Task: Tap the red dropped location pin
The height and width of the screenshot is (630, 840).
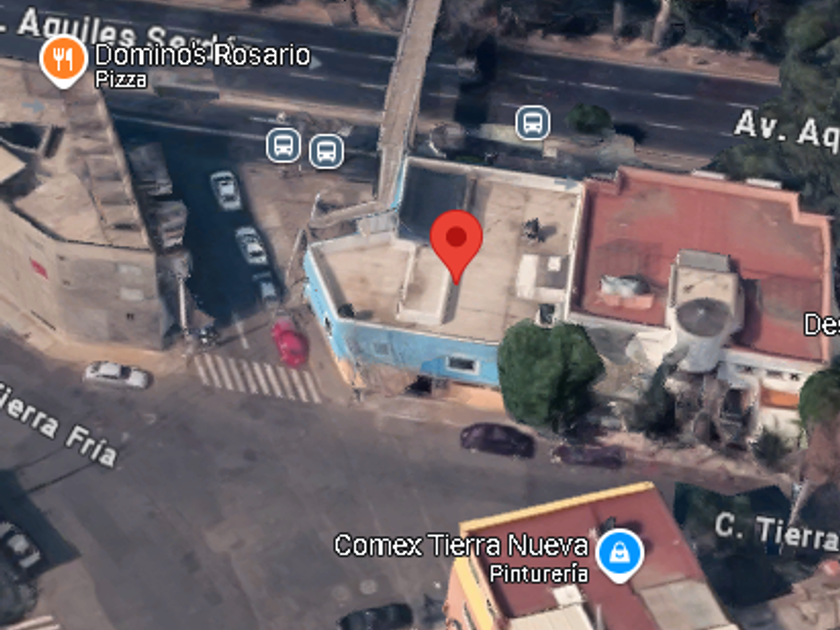Action: 456,246
